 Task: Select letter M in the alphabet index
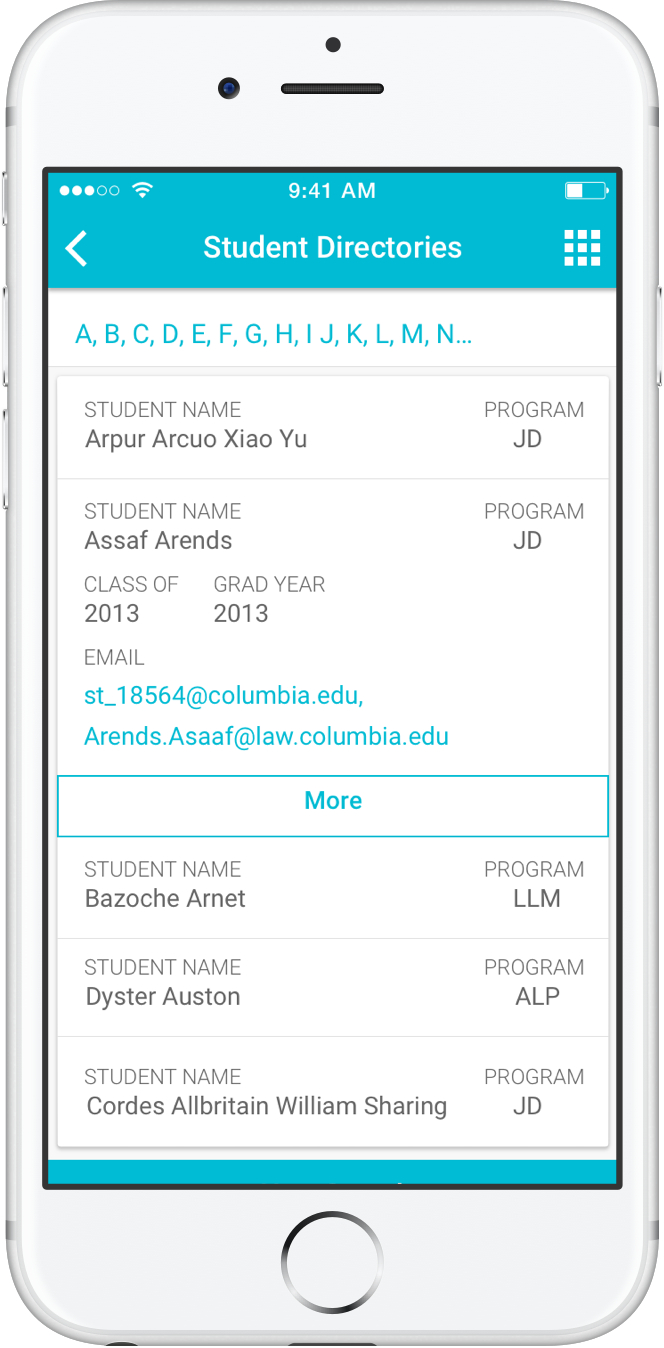point(412,335)
